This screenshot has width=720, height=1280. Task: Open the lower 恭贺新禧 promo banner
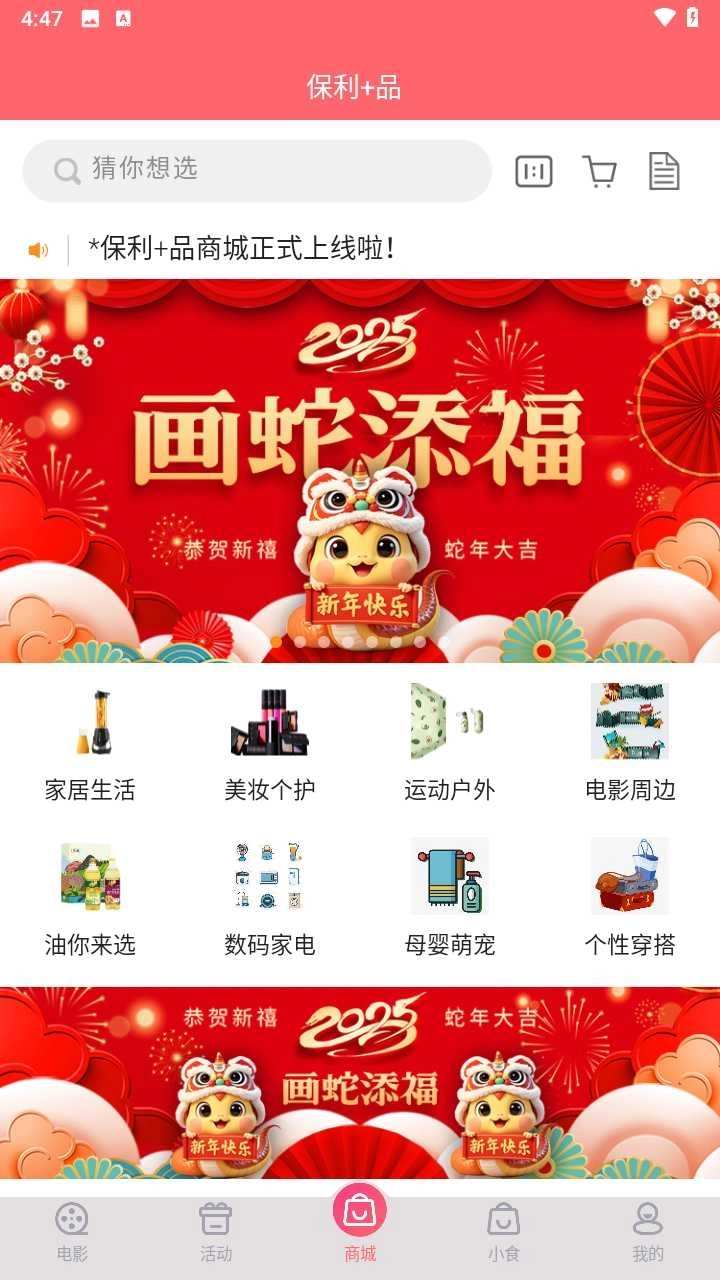point(360,1083)
